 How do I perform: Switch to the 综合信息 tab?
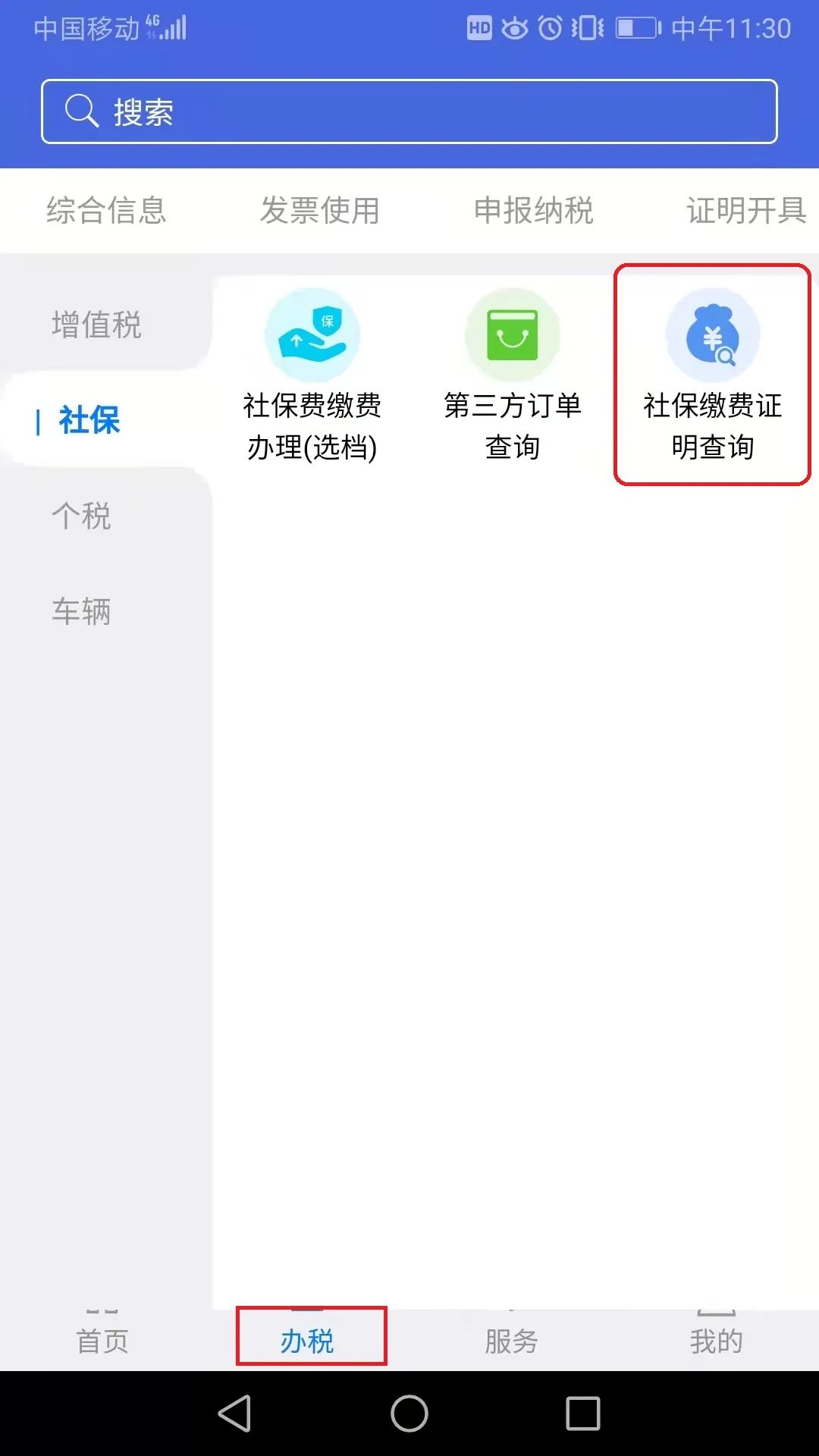[x=106, y=210]
